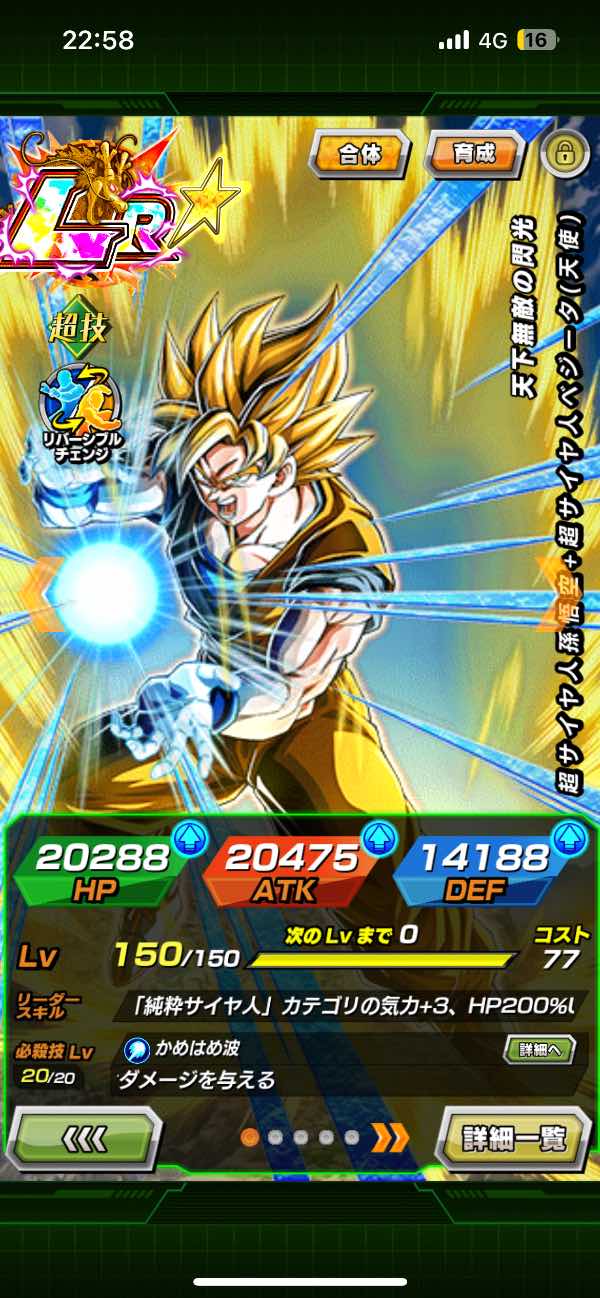Go to next page with orange arrows

pyautogui.click(x=391, y=1136)
